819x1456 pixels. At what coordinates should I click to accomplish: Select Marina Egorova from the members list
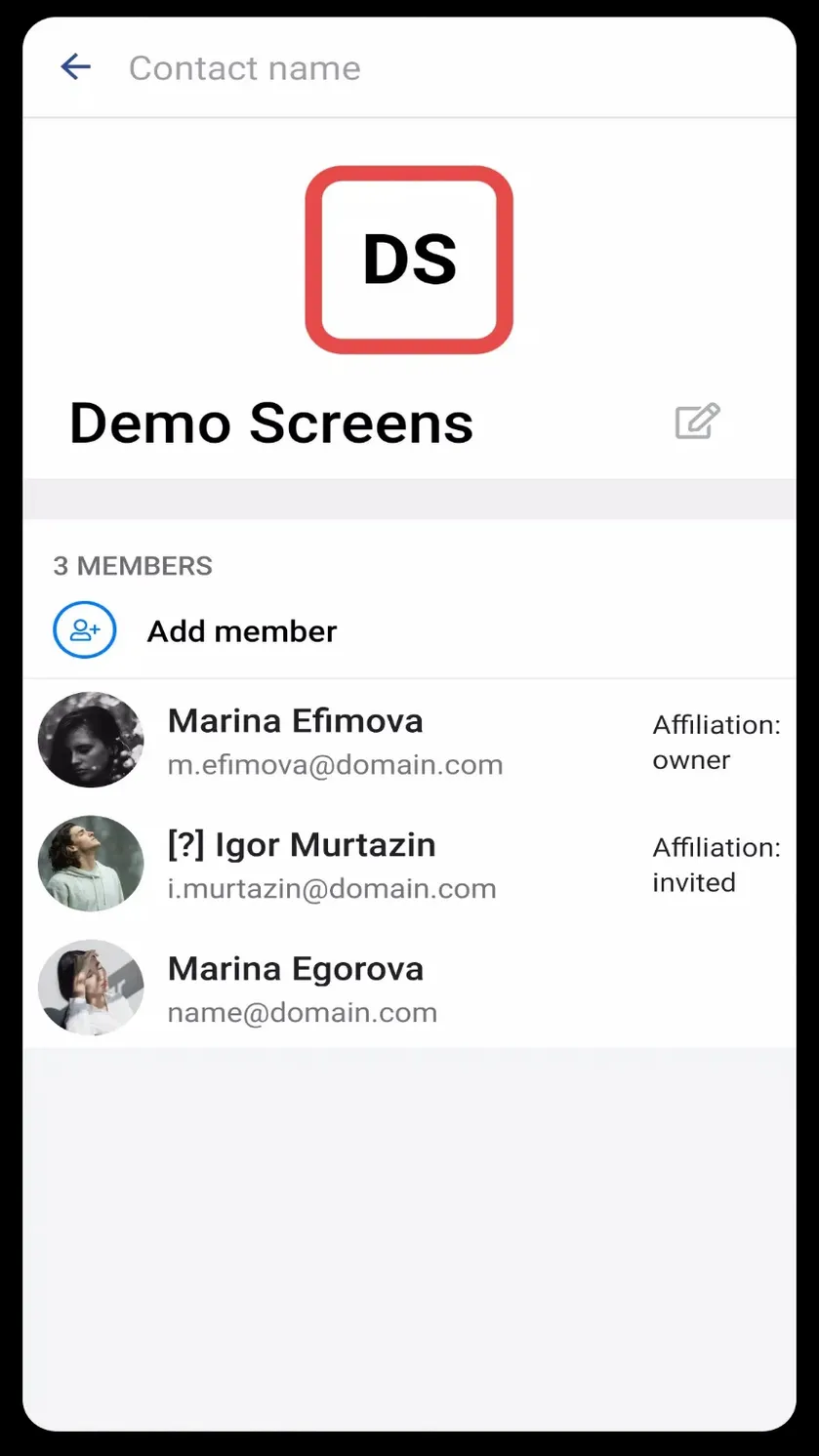409,988
